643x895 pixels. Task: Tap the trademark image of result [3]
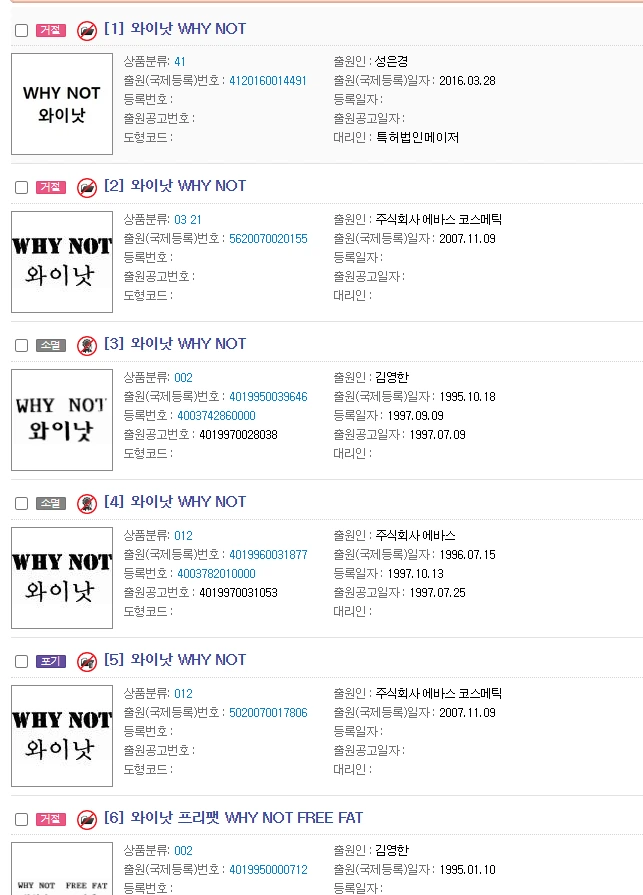pos(62,420)
